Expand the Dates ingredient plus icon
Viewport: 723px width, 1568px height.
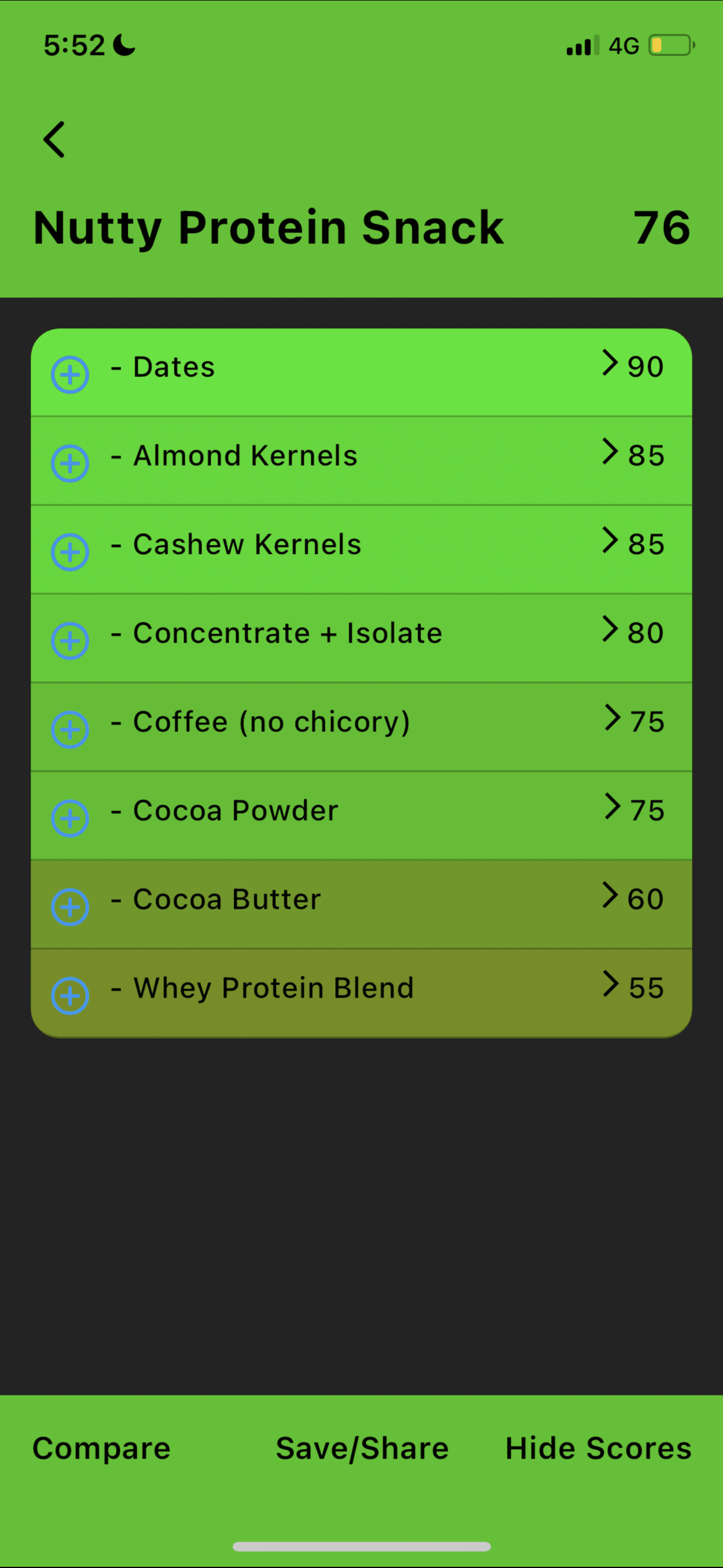[x=70, y=375]
